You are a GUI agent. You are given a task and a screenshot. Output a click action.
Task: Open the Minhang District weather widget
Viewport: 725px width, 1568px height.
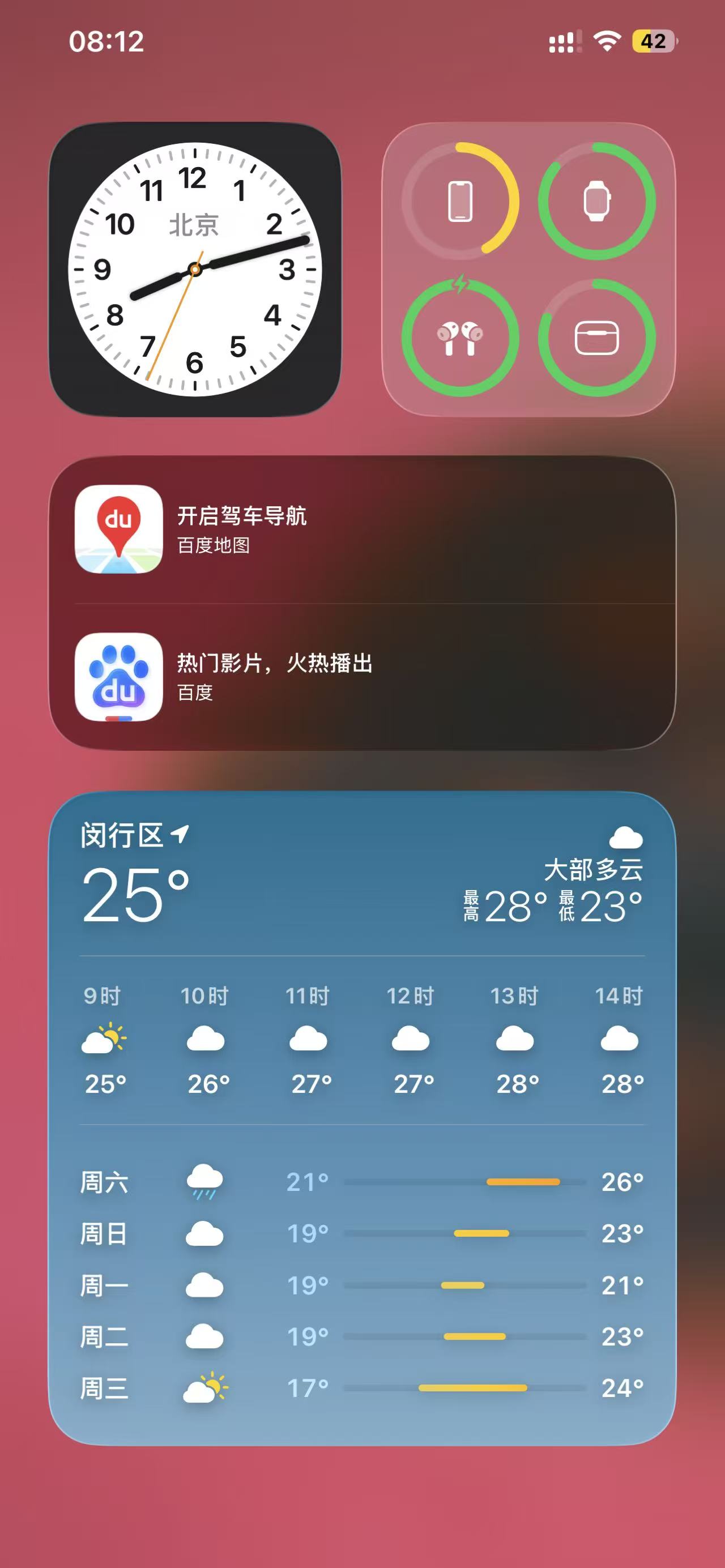tap(361, 1118)
